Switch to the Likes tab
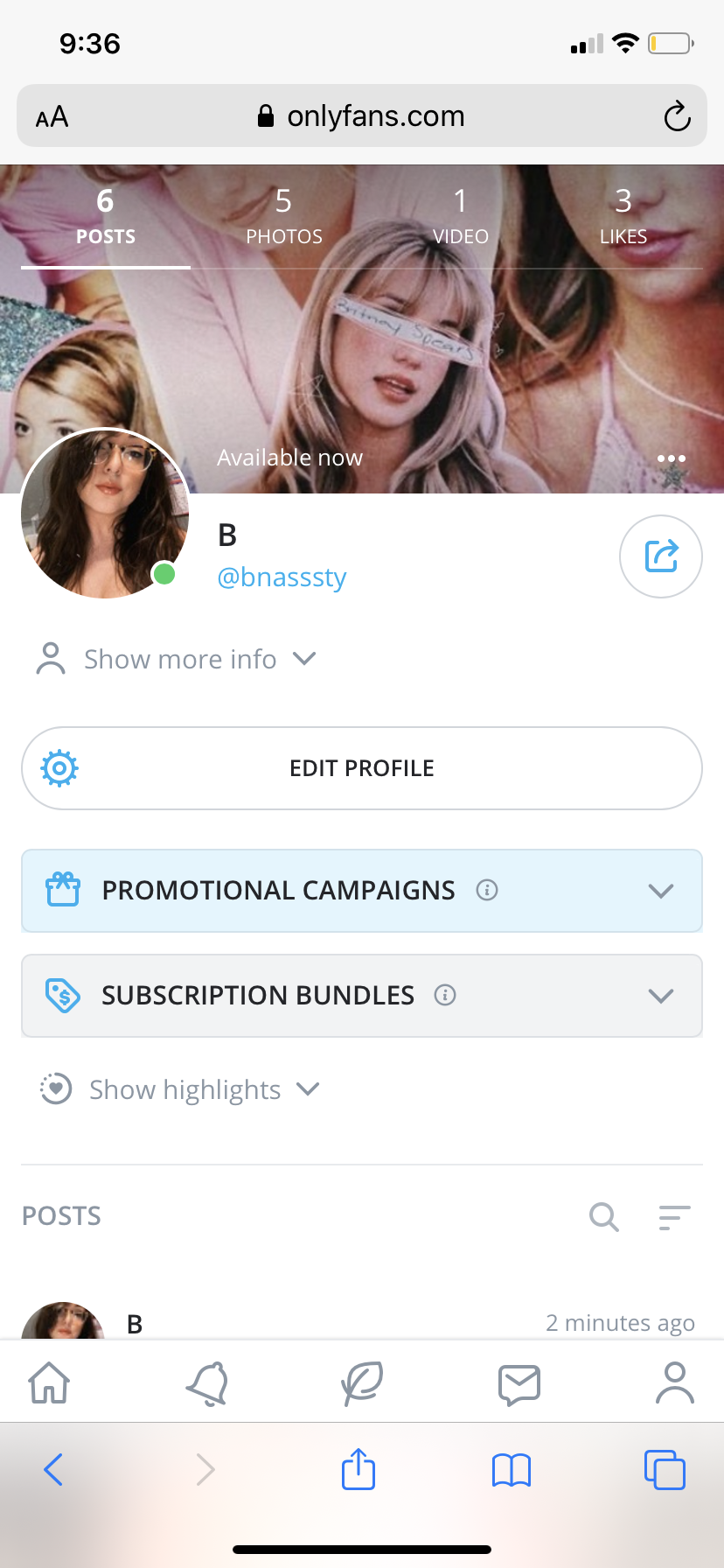 pyautogui.click(x=623, y=217)
